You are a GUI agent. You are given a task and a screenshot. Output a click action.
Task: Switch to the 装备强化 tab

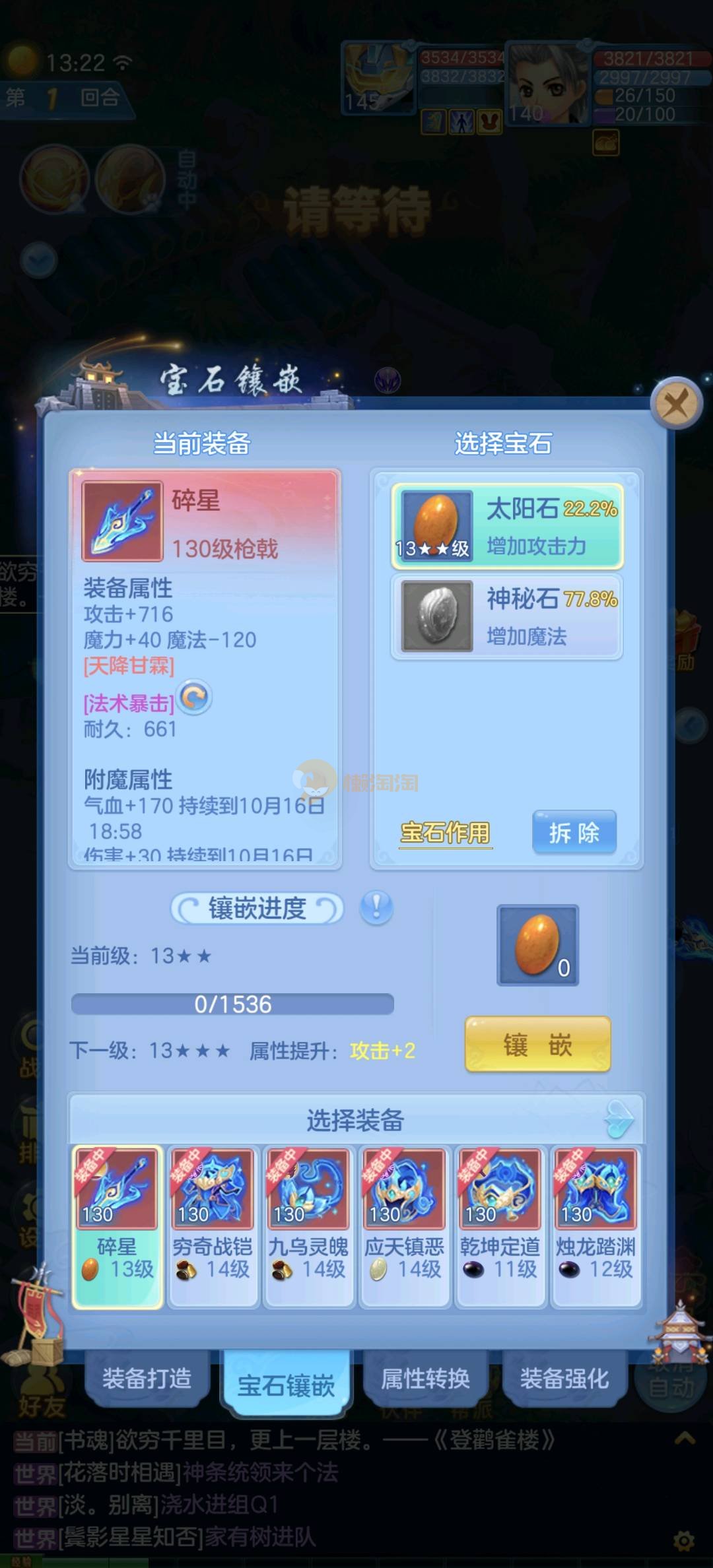coord(564,1379)
